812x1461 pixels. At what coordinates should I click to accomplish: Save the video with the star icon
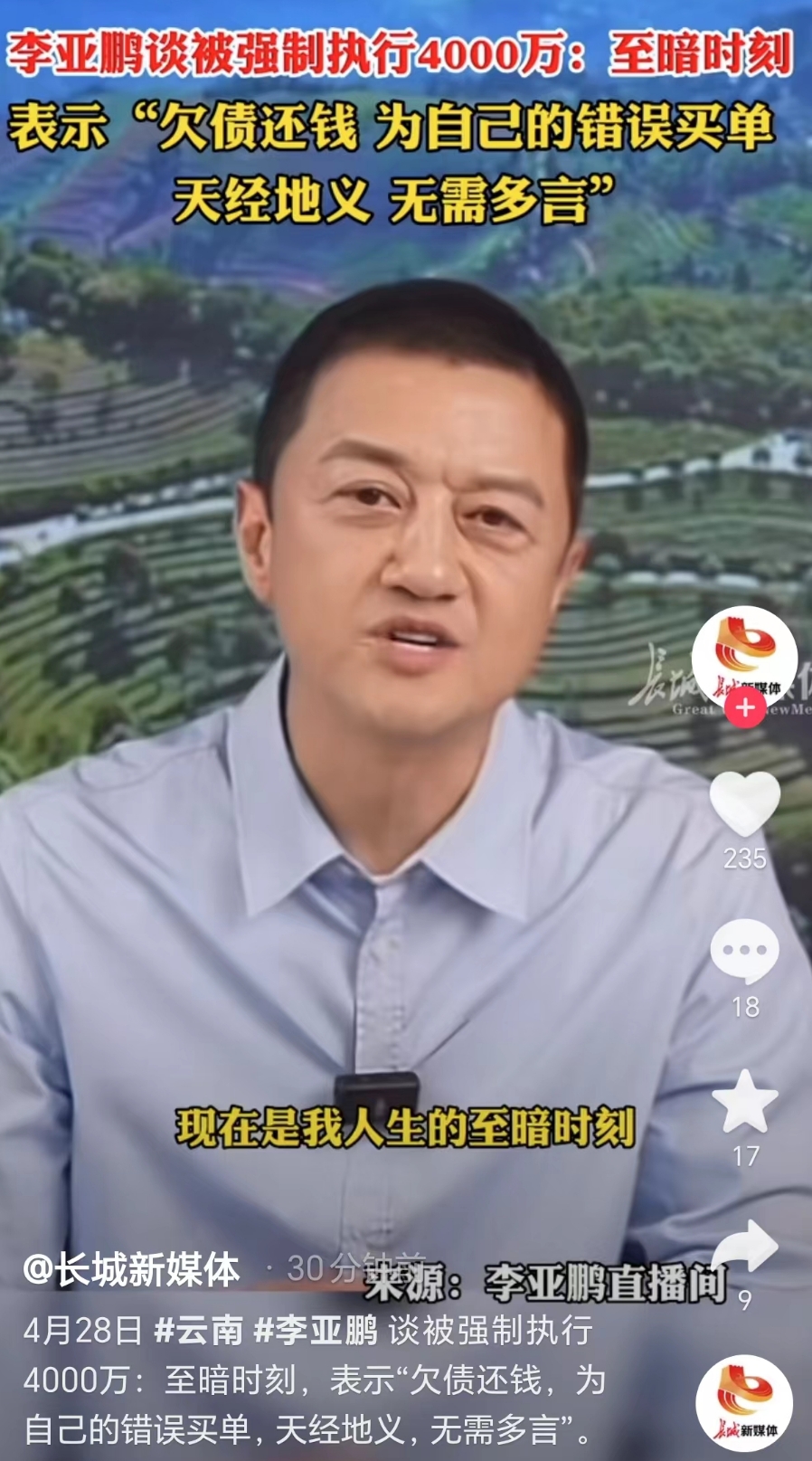point(744,1101)
